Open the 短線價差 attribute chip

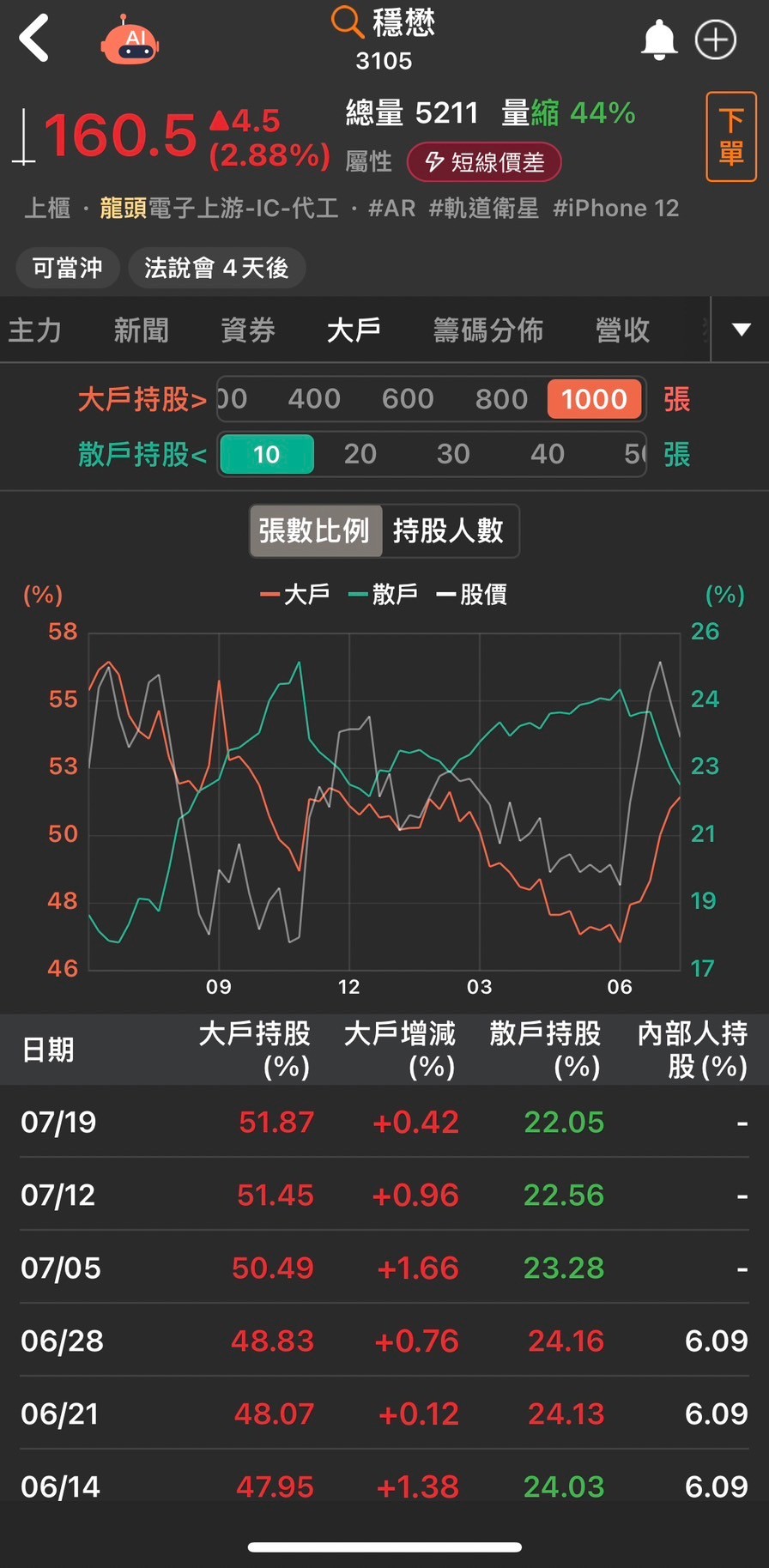coord(484,162)
